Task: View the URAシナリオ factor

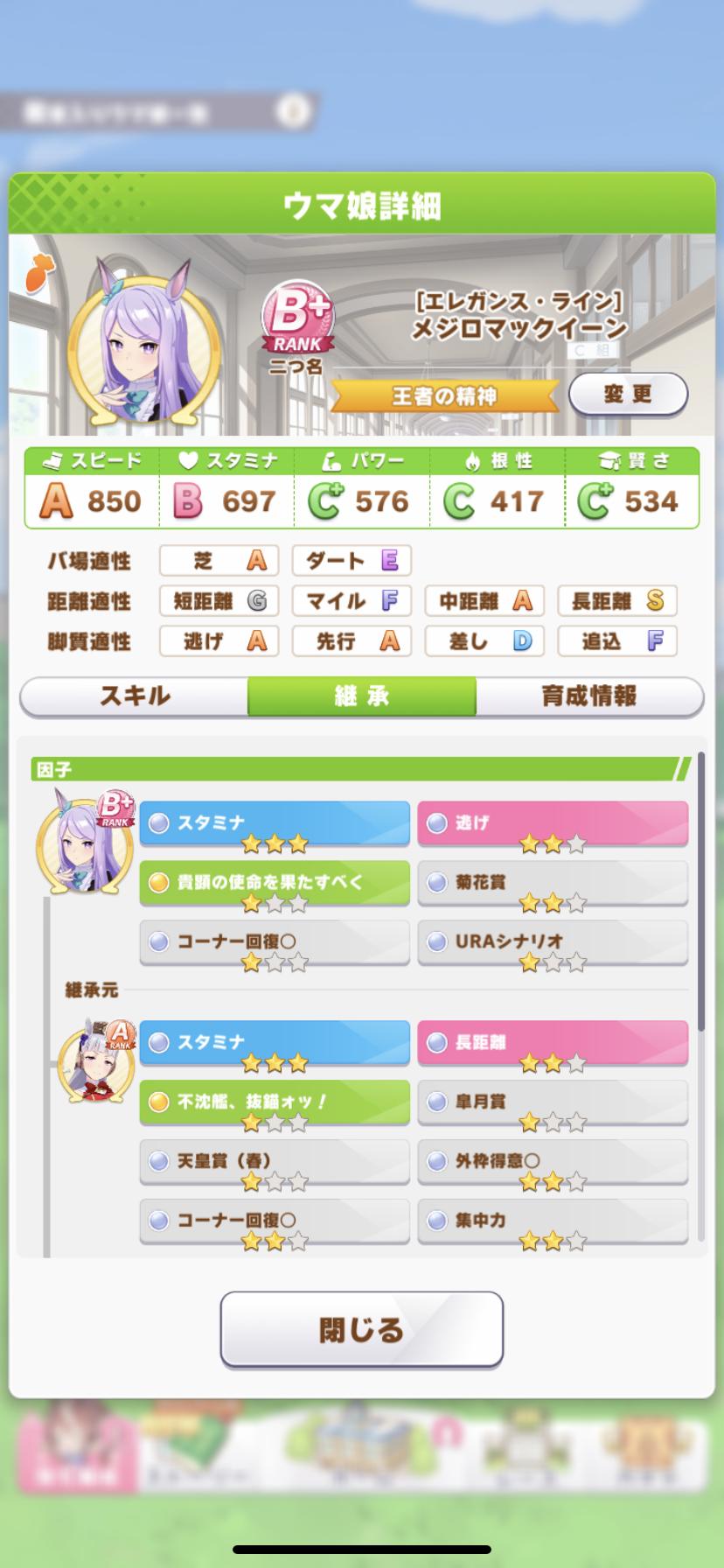Action: click(x=553, y=941)
